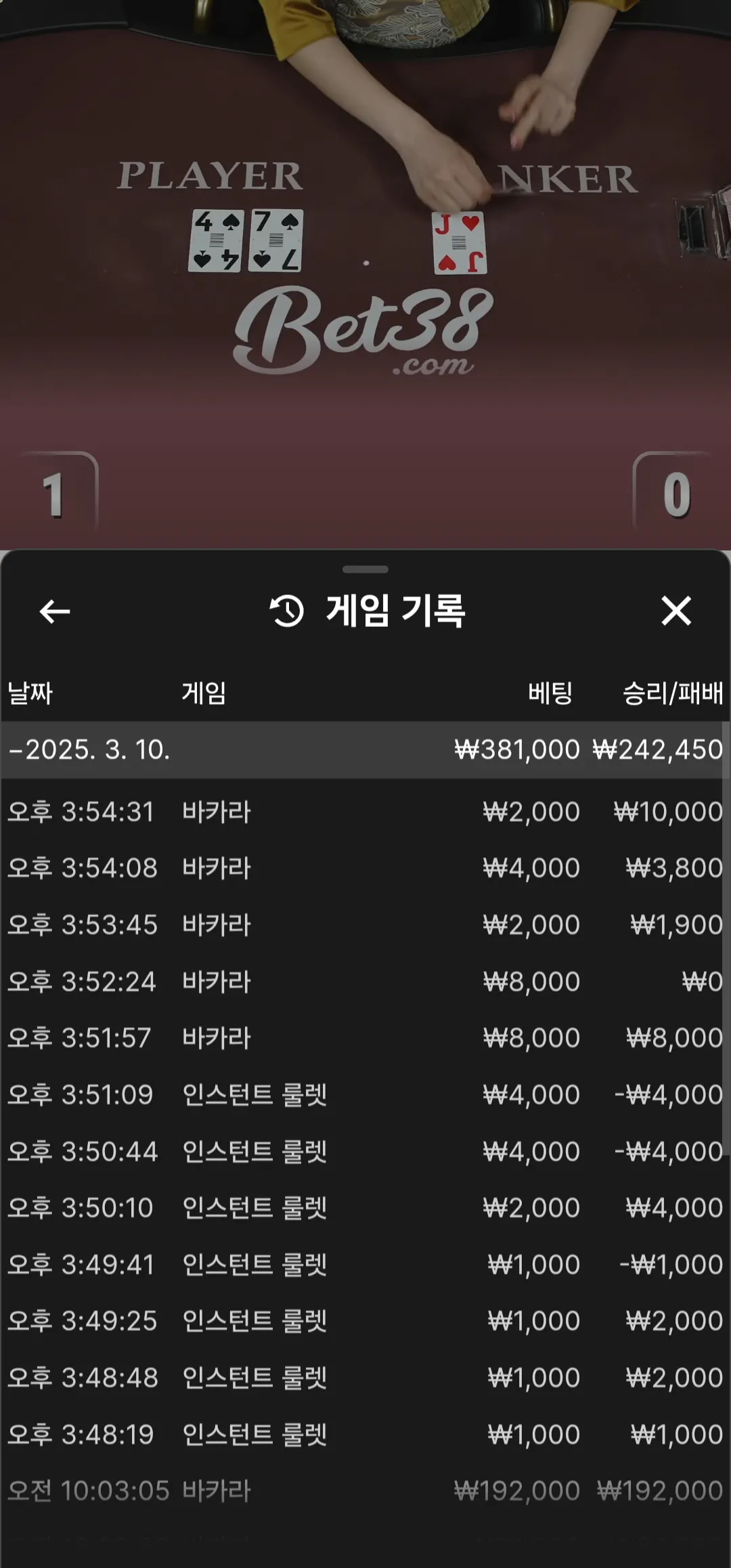Image resolution: width=731 pixels, height=1568 pixels.
Task: Go back with the left arrow
Action: click(x=55, y=611)
